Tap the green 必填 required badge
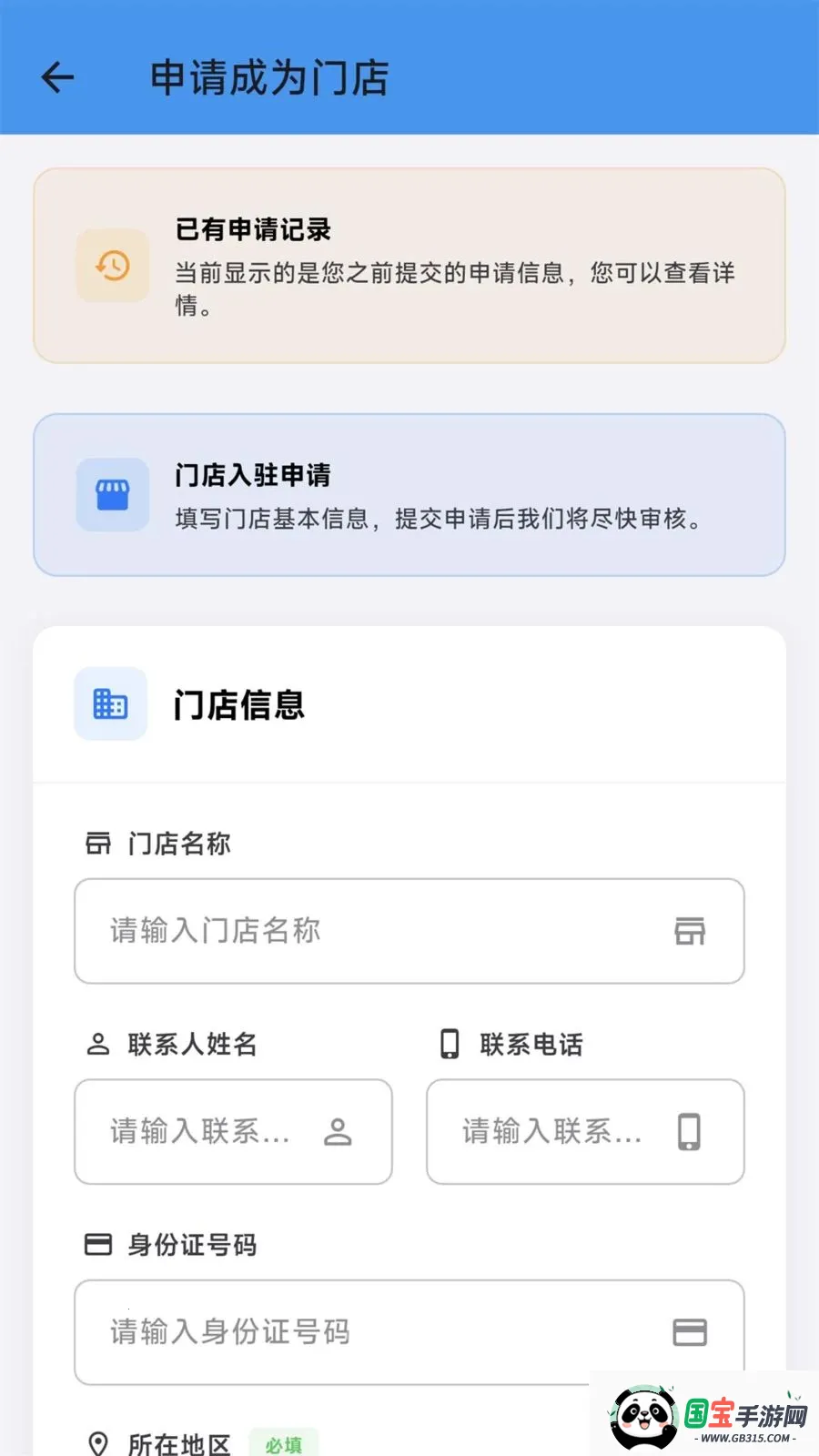This screenshot has height=1456, width=819. 282,1442
